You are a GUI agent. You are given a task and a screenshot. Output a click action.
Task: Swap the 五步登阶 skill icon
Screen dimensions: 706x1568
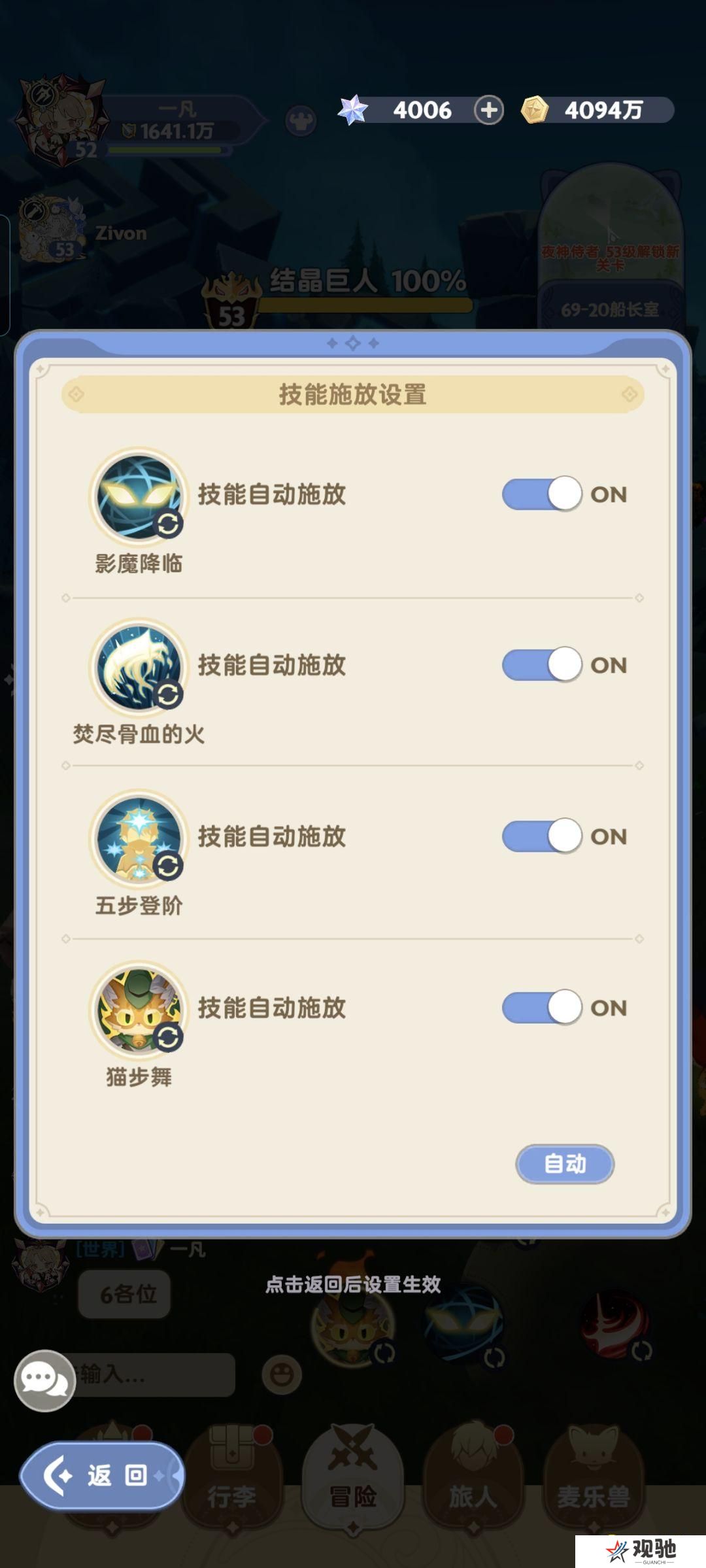tap(168, 866)
